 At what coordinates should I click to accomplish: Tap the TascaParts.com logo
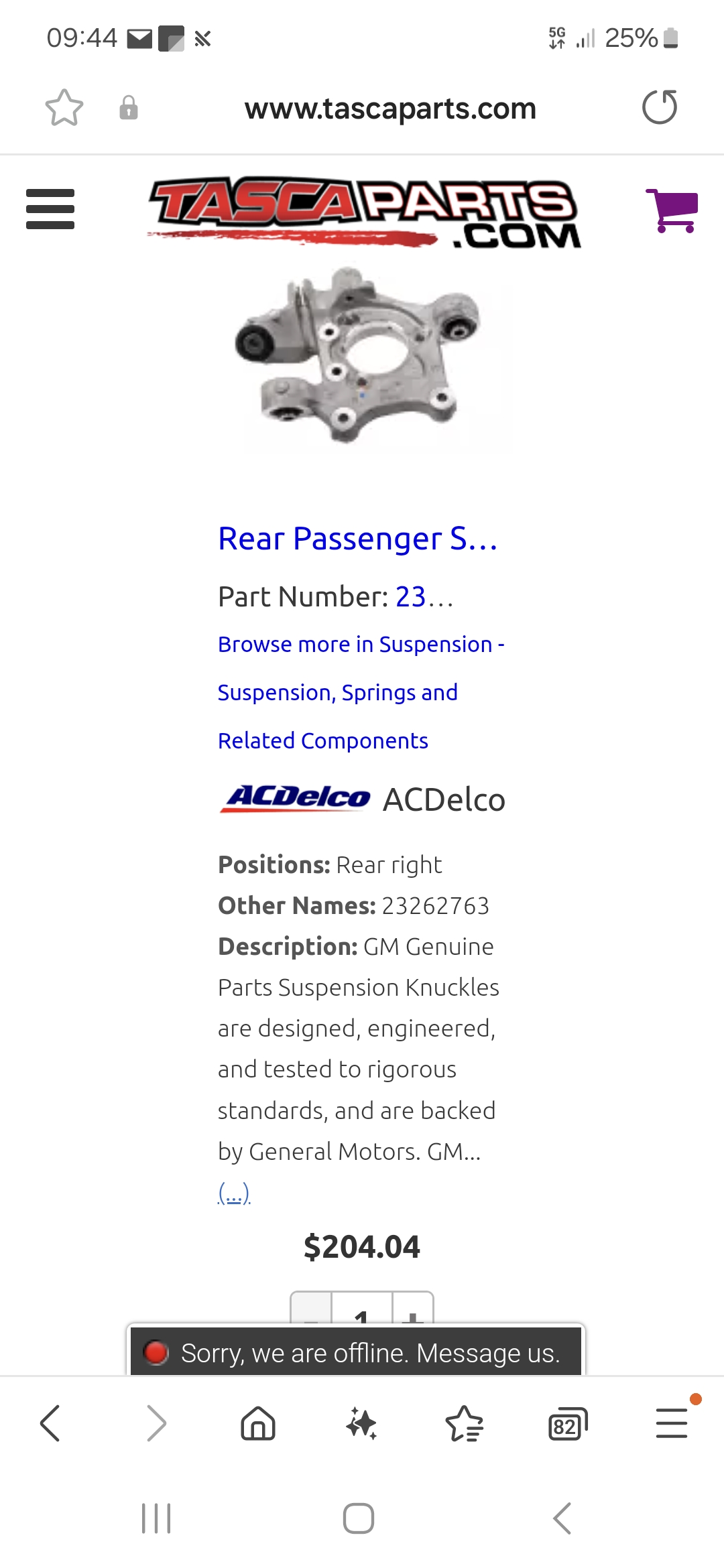click(363, 212)
